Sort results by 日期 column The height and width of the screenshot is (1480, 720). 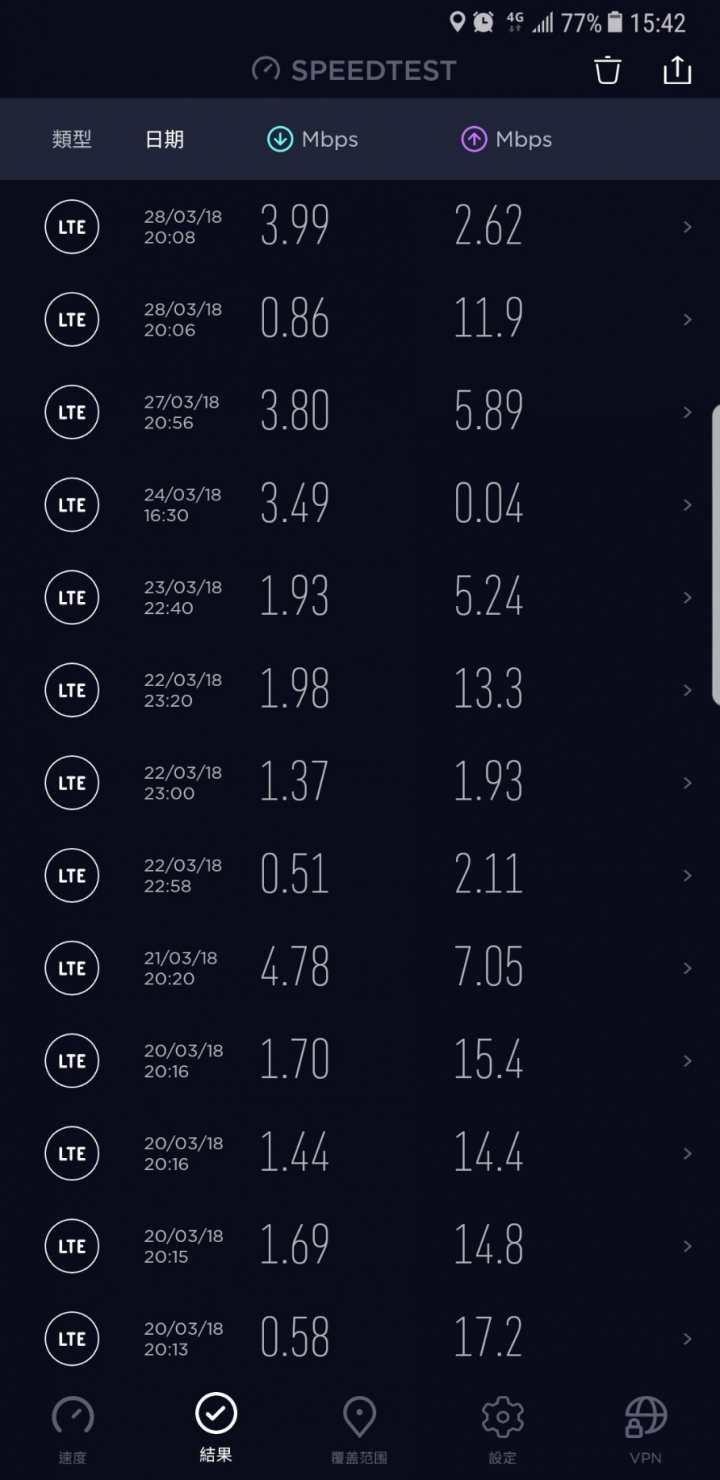click(x=165, y=139)
